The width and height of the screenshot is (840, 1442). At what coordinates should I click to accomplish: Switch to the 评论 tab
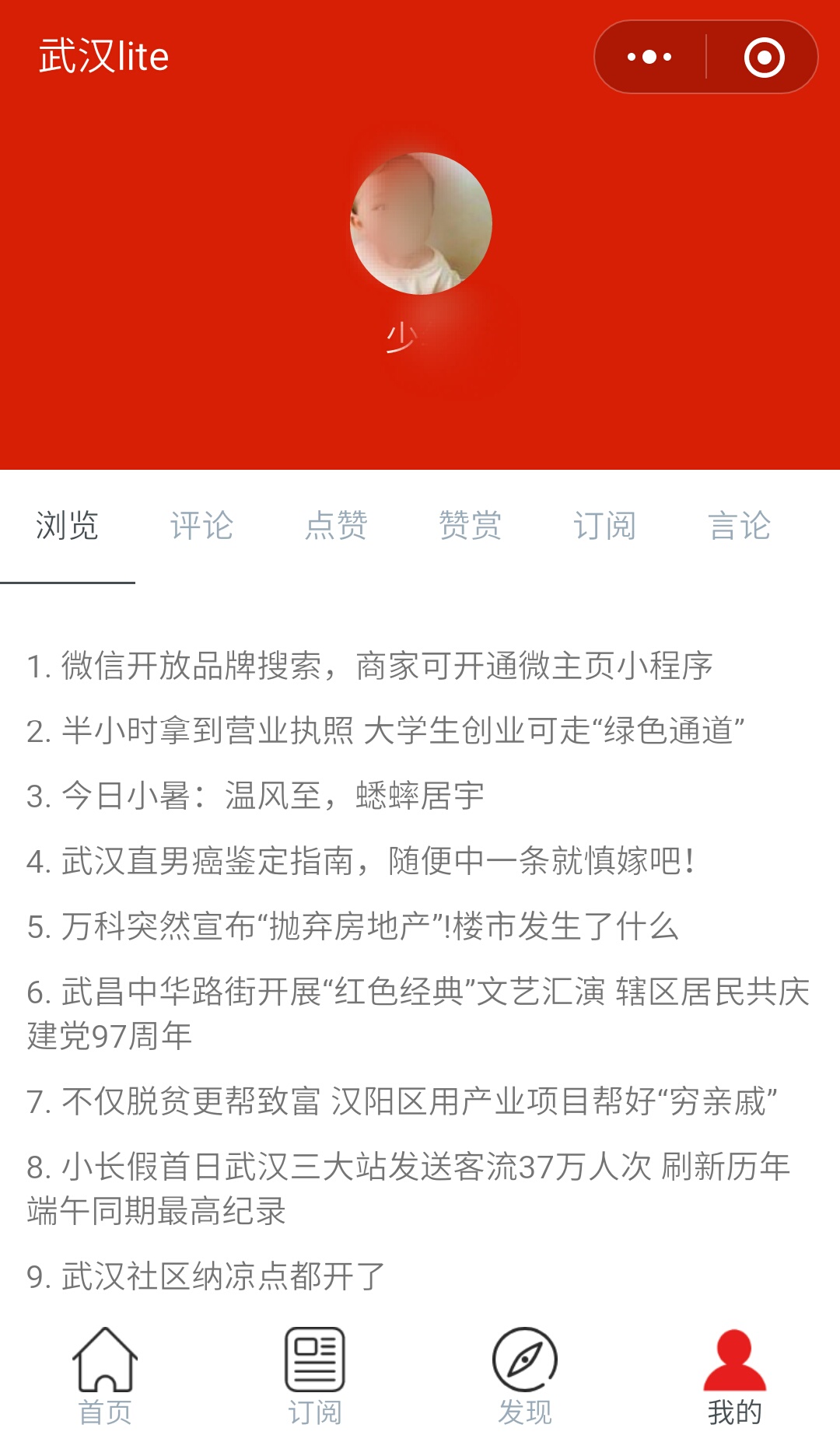pos(201,526)
